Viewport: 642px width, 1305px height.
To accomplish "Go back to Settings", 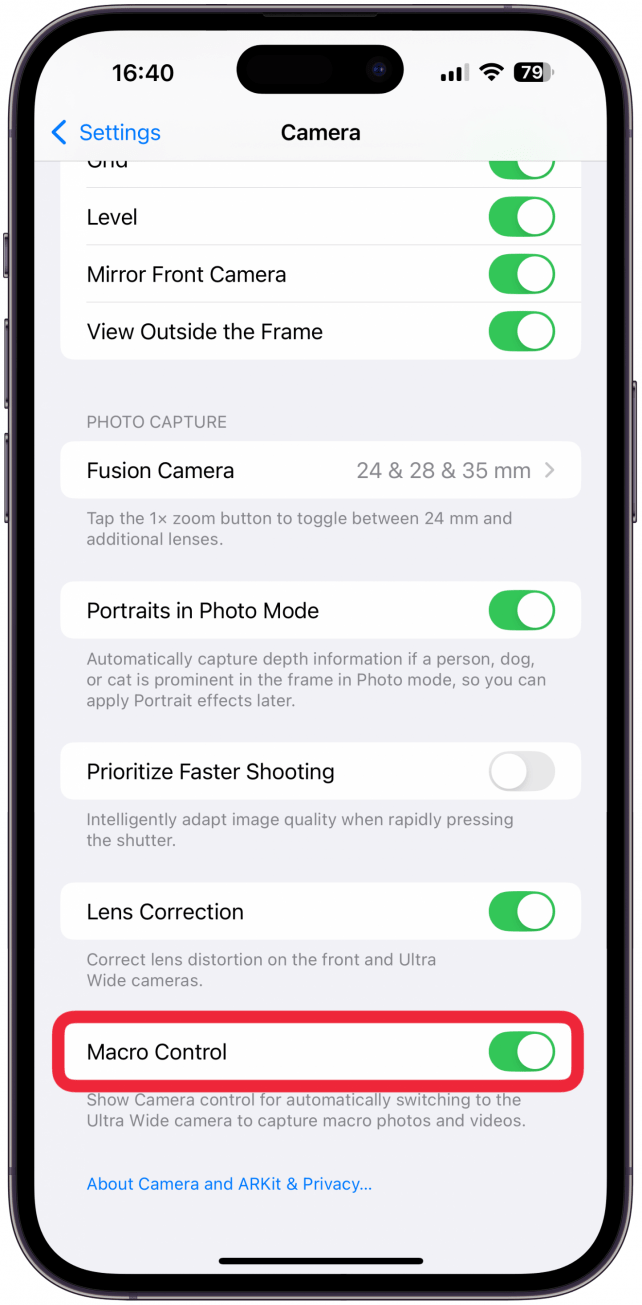I will [105, 132].
